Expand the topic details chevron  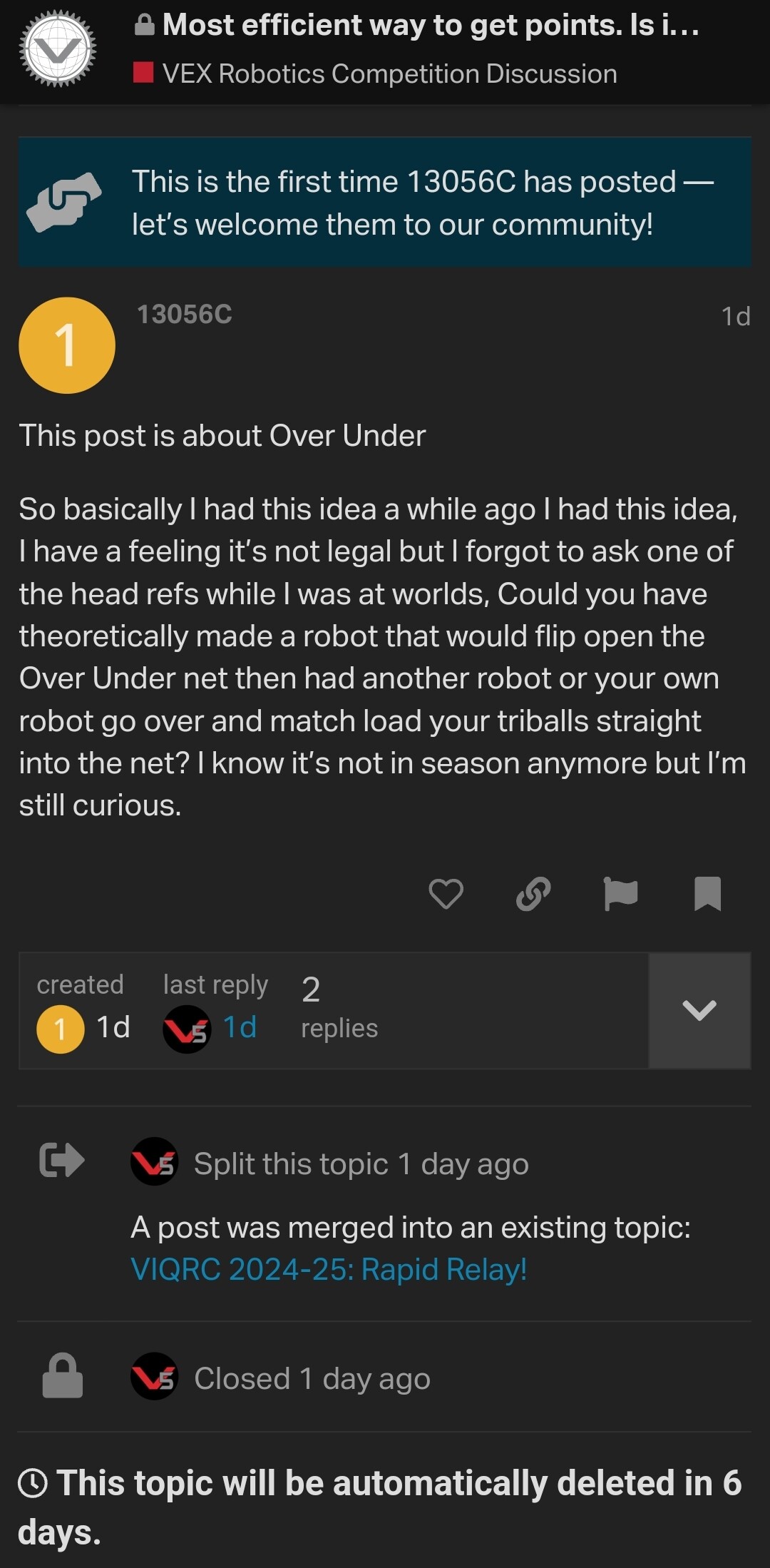(699, 1010)
